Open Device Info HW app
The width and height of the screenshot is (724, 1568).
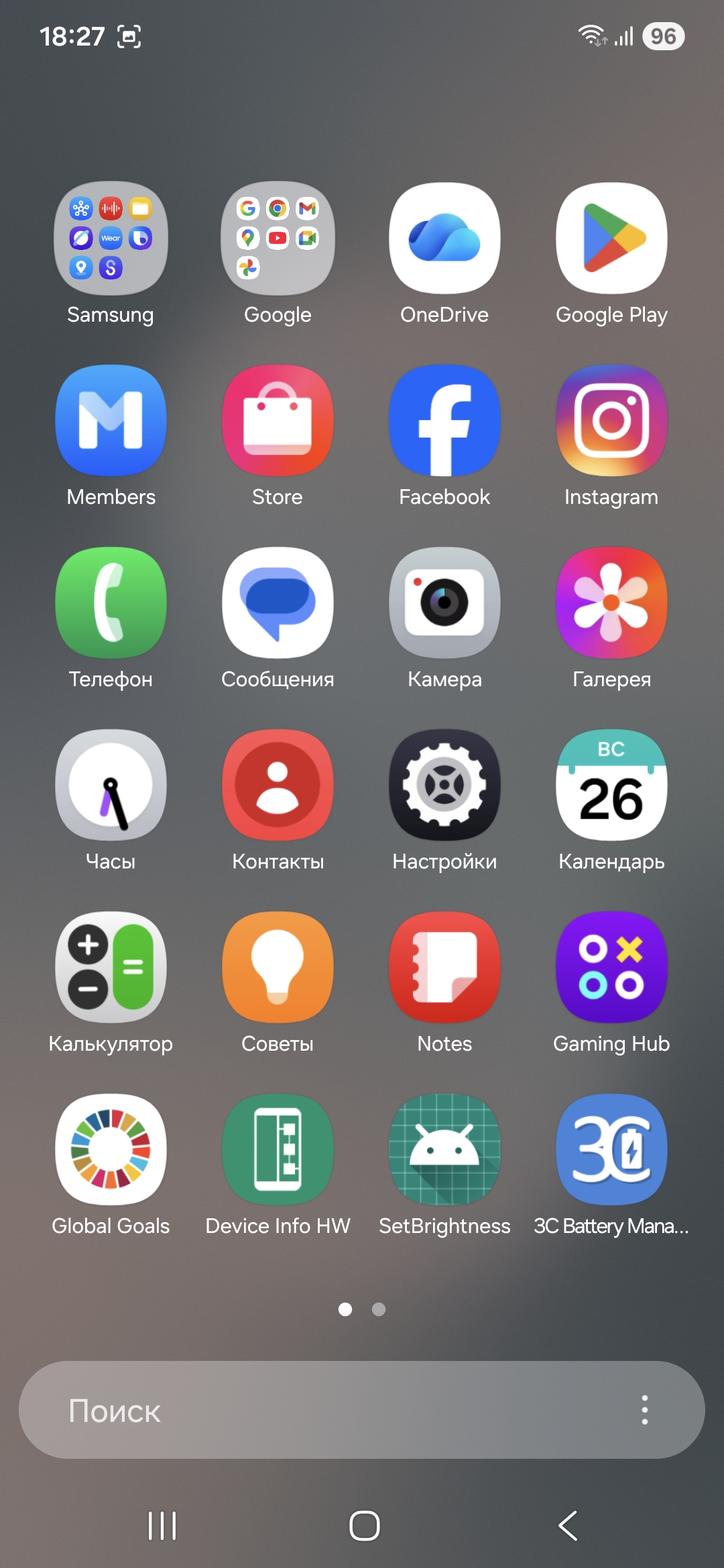click(278, 1150)
